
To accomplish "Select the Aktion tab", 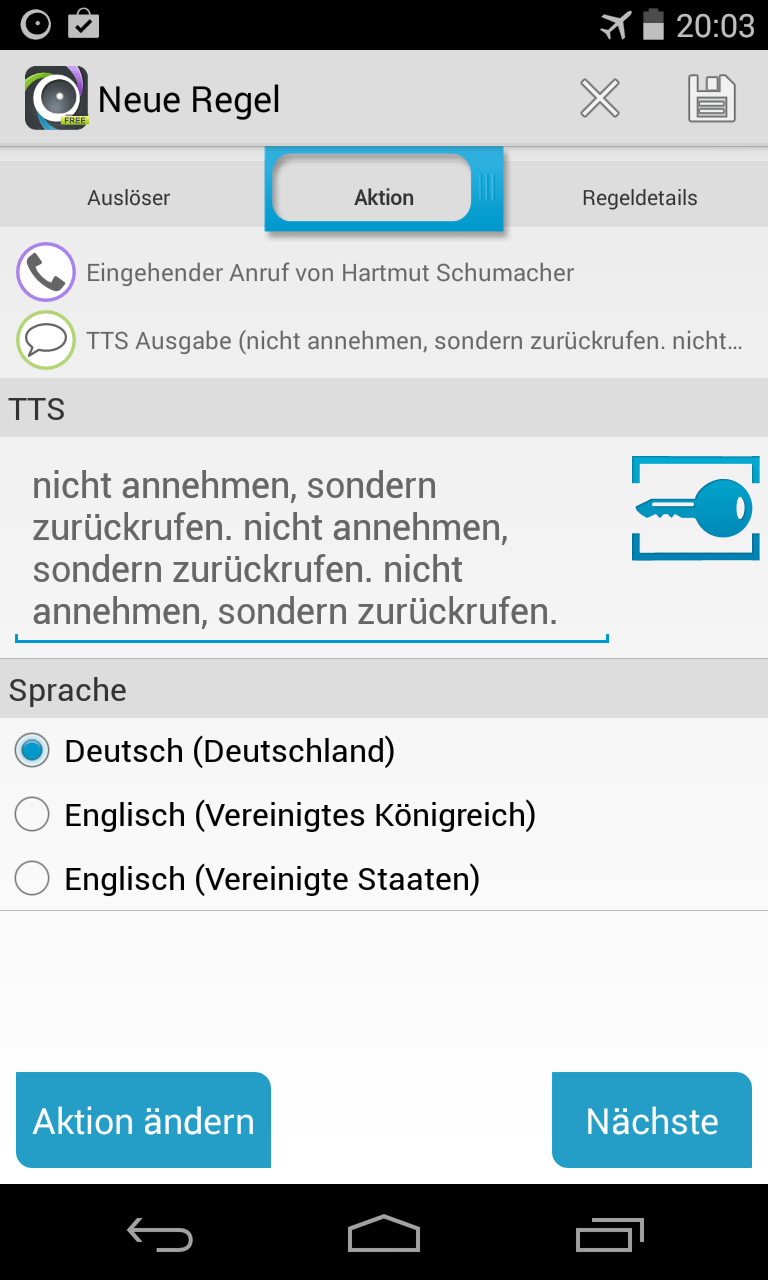I will (384, 190).
